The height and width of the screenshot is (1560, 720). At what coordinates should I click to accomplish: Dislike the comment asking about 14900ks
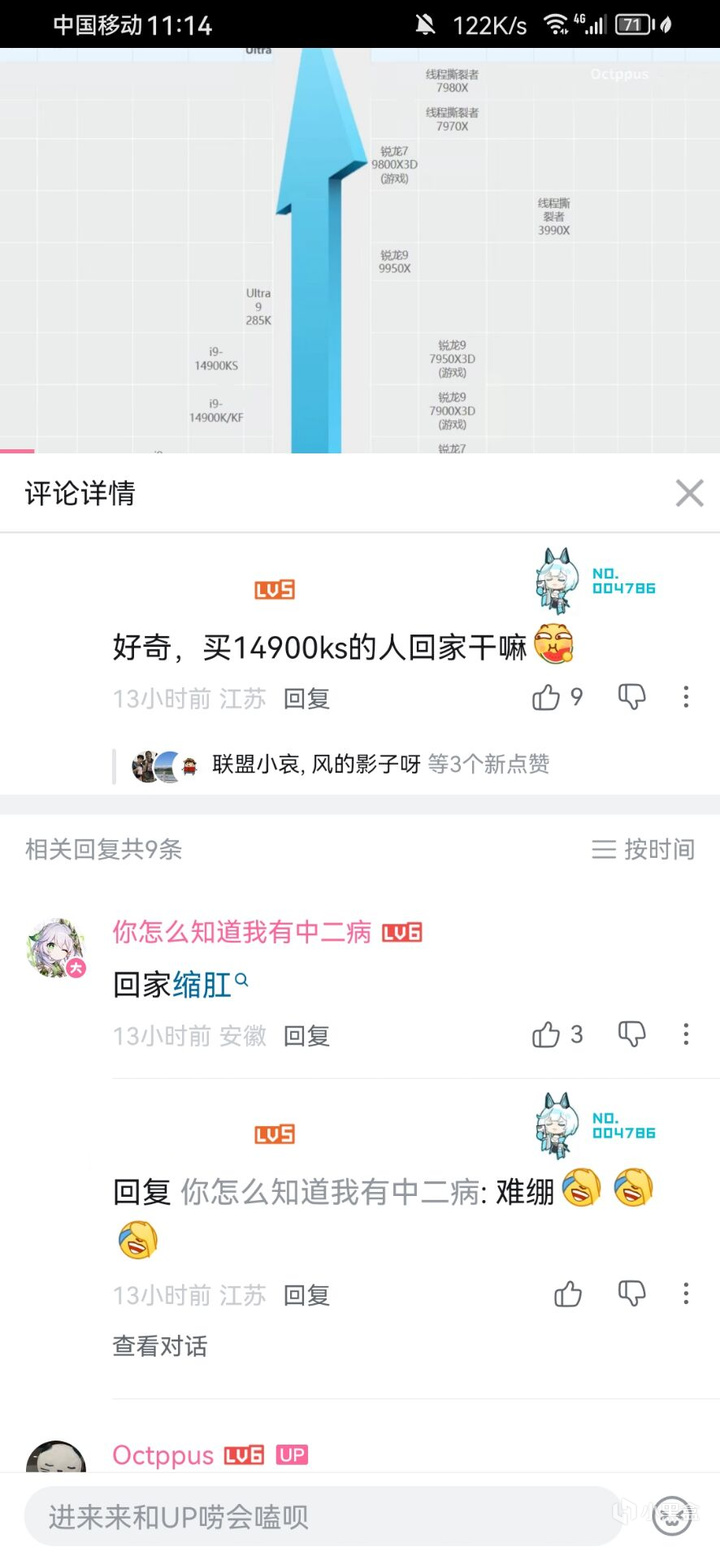click(x=632, y=697)
